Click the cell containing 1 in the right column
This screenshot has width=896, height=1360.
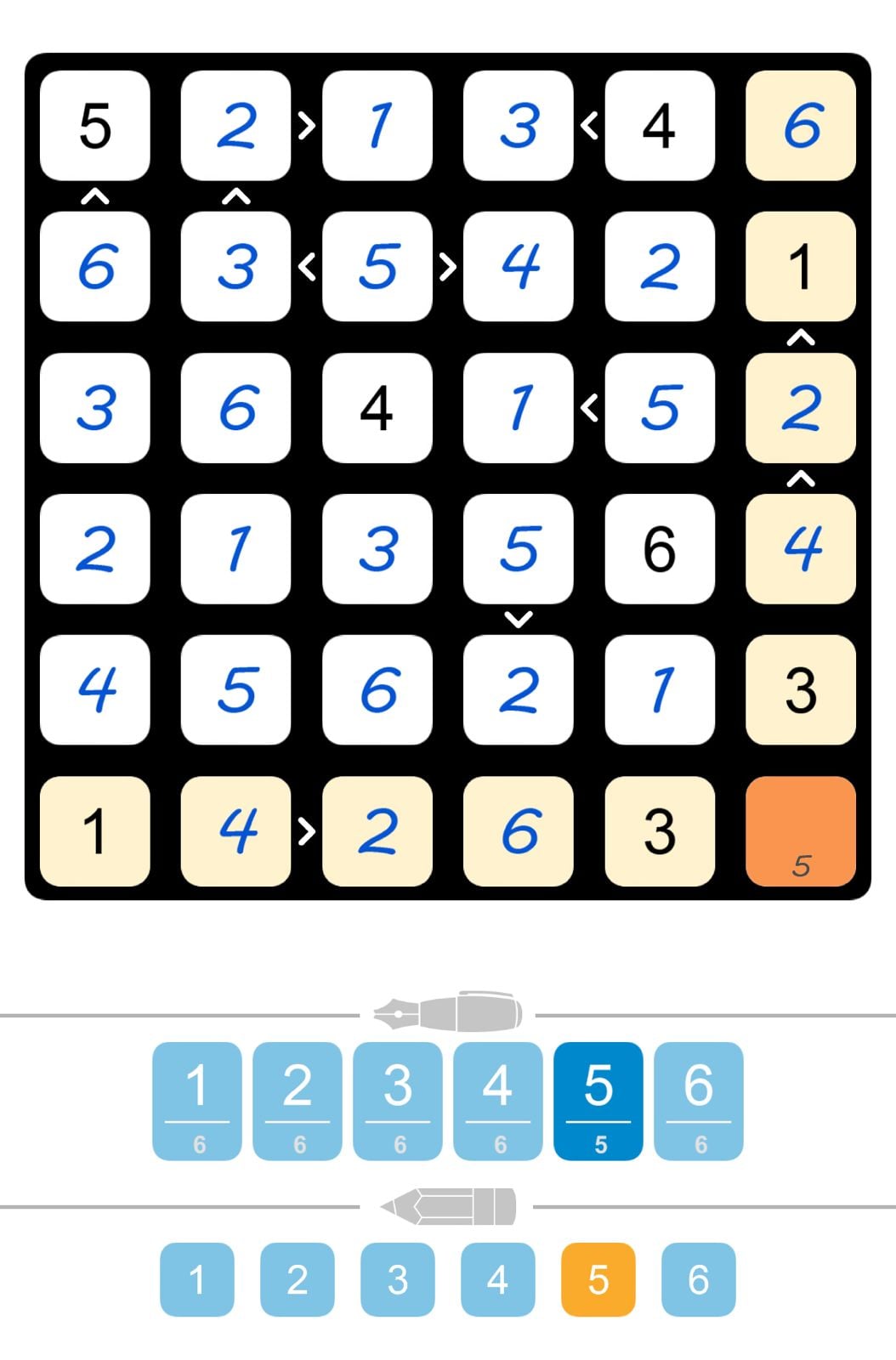click(799, 265)
